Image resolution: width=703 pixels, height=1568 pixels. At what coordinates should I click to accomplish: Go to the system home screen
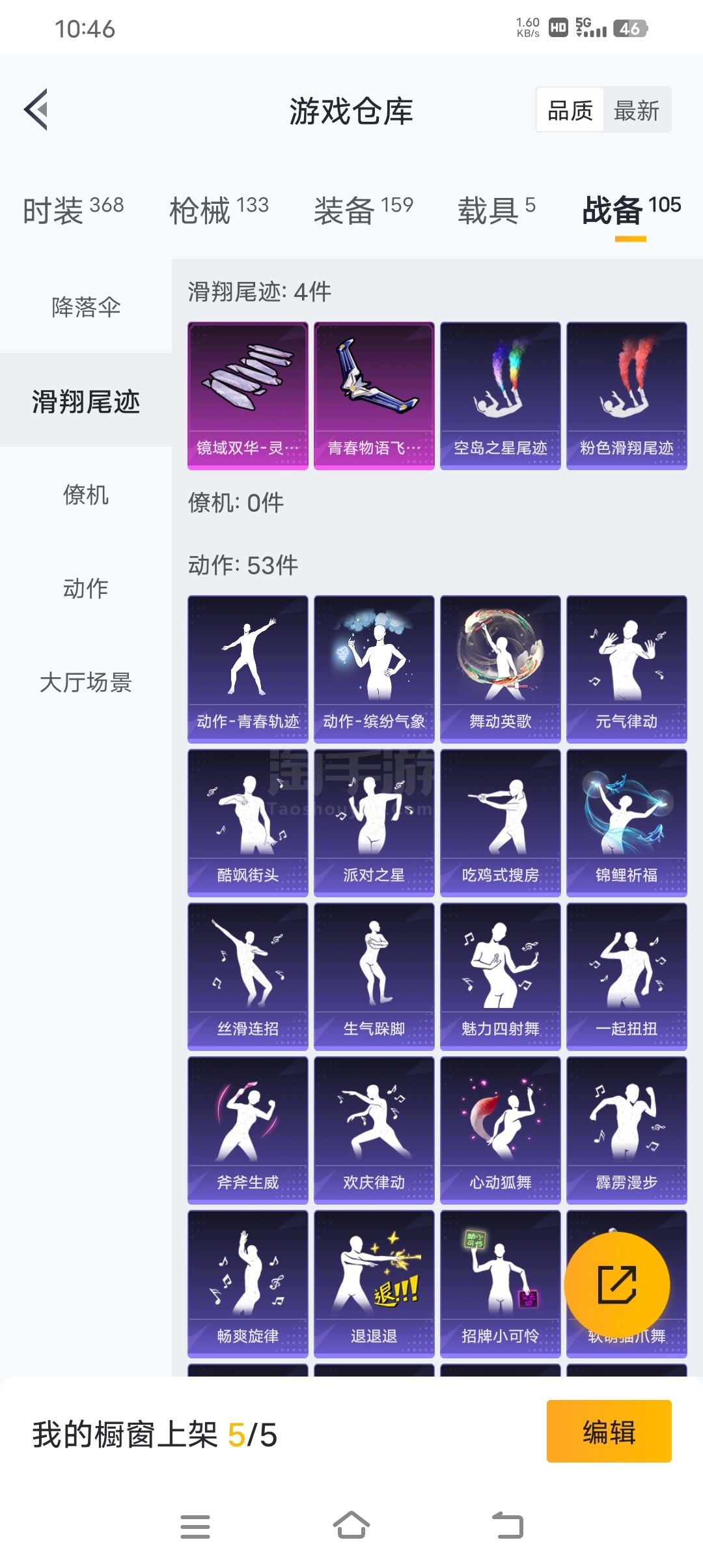(x=351, y=1525)
